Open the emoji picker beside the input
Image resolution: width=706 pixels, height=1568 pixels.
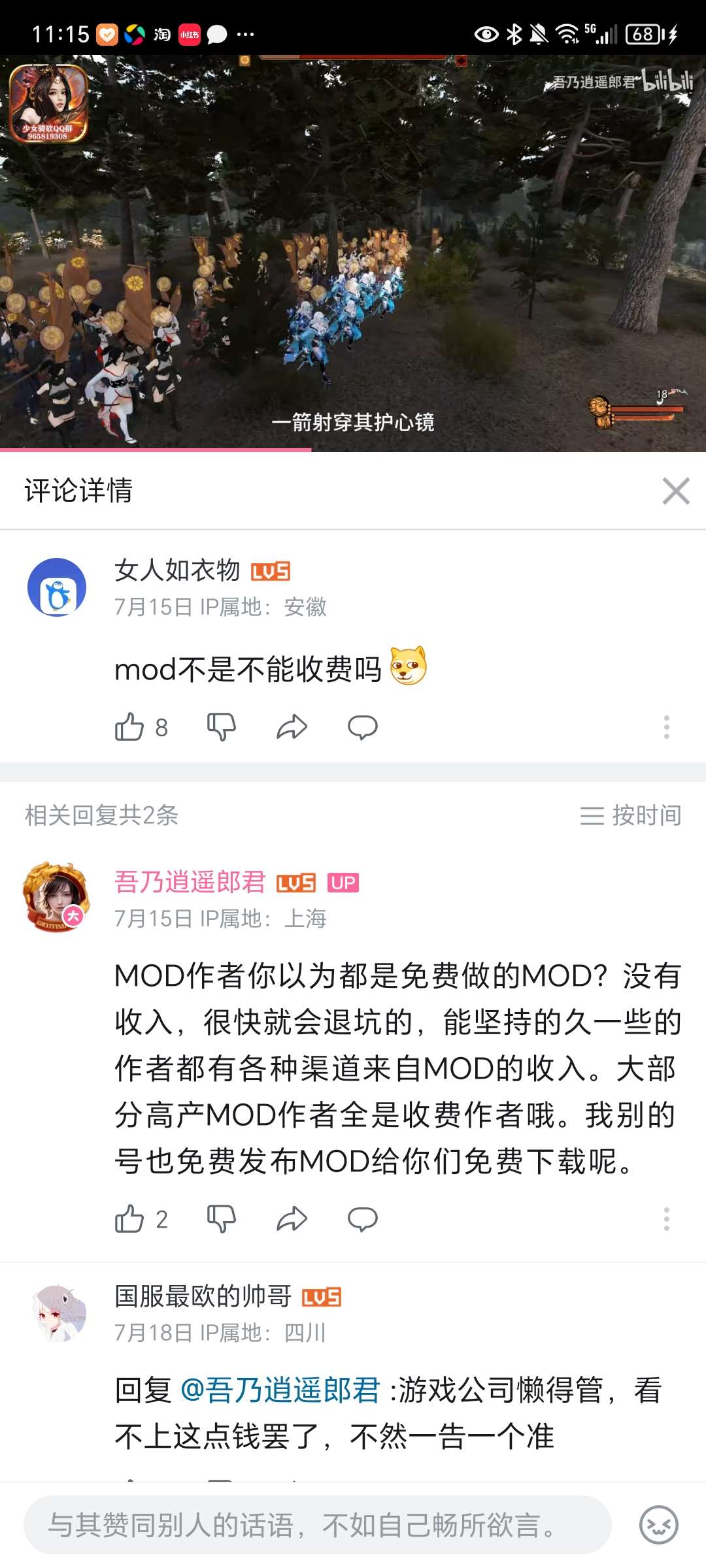(658, 1526)
